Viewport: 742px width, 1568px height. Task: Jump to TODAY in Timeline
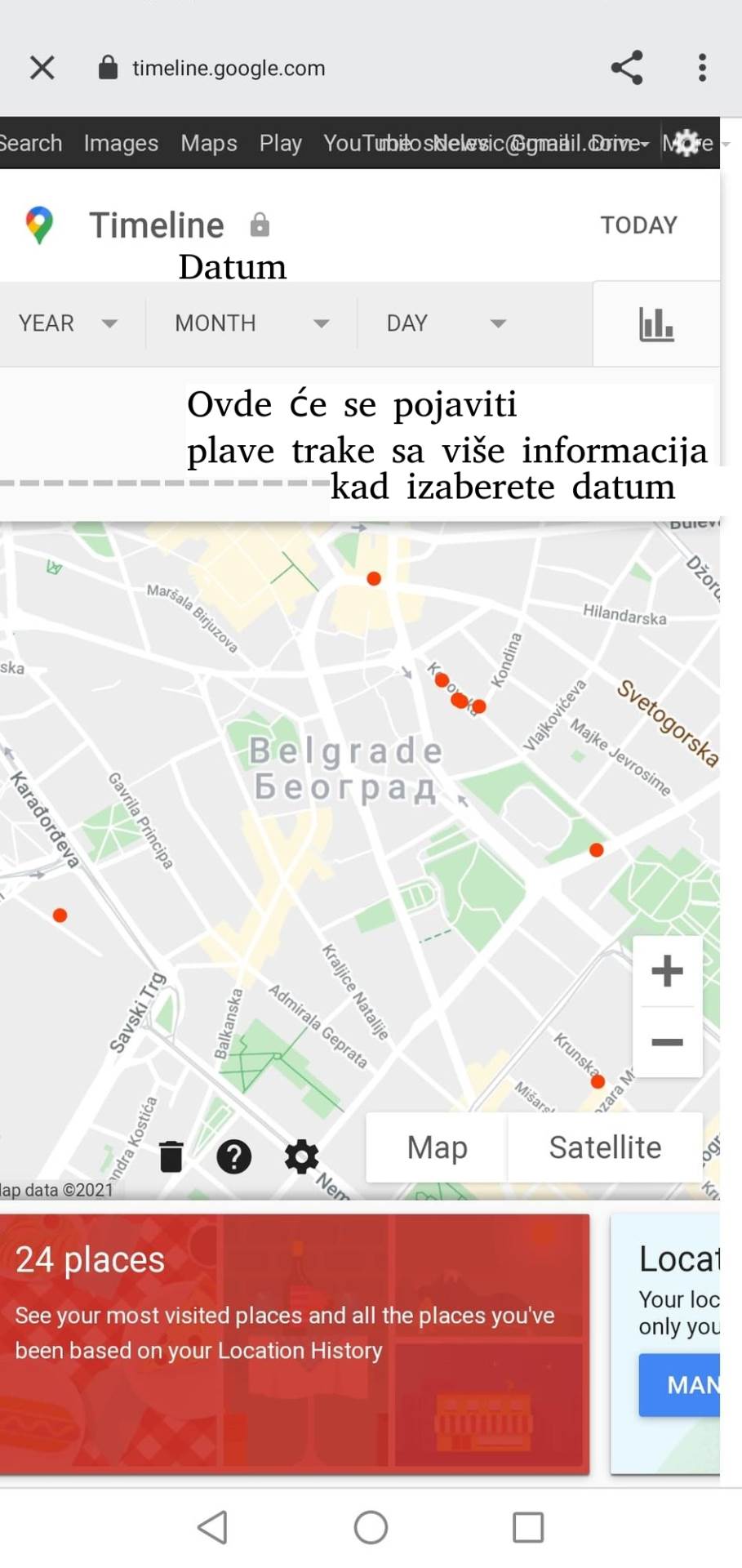click(x=638, y=225)
